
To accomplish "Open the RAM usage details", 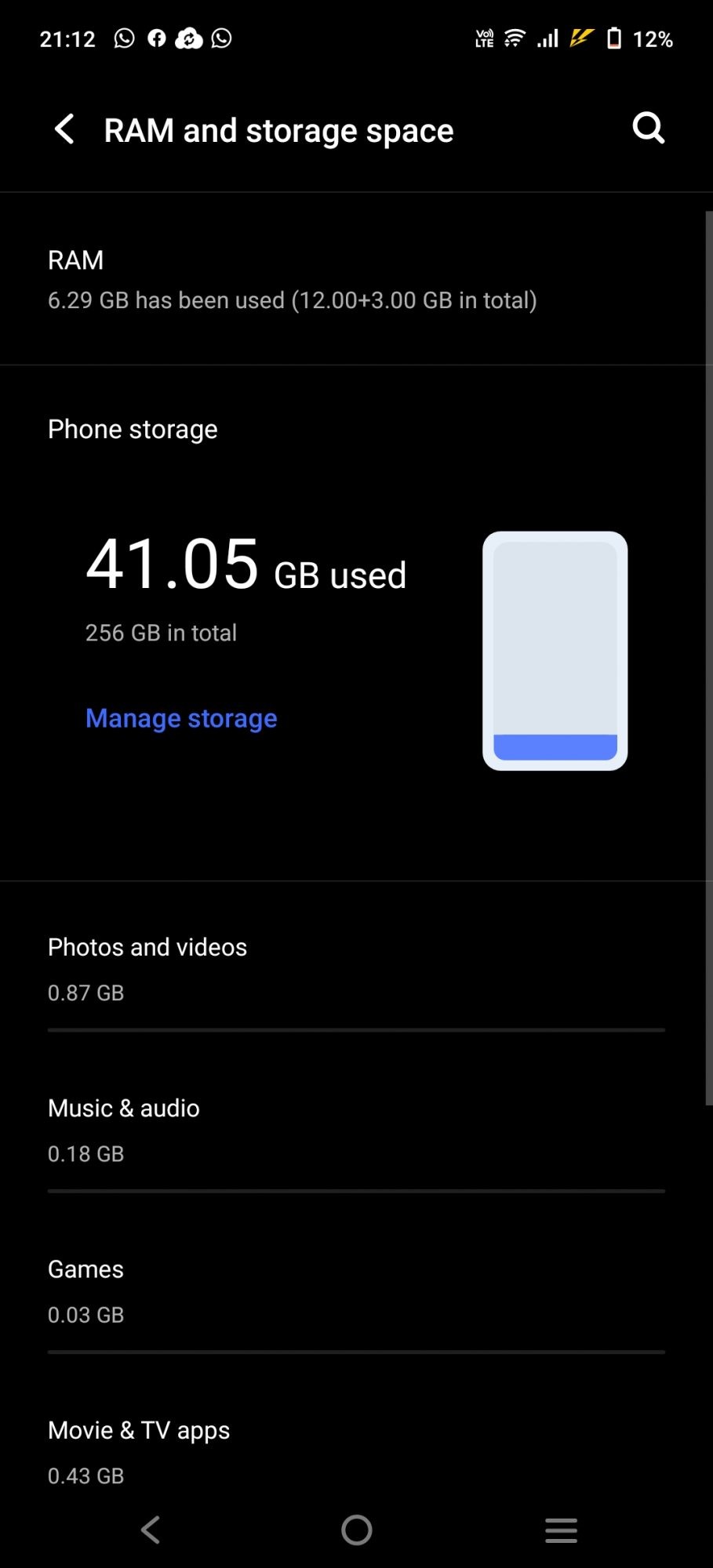I will pyautogui.click(x=292, y=280).
